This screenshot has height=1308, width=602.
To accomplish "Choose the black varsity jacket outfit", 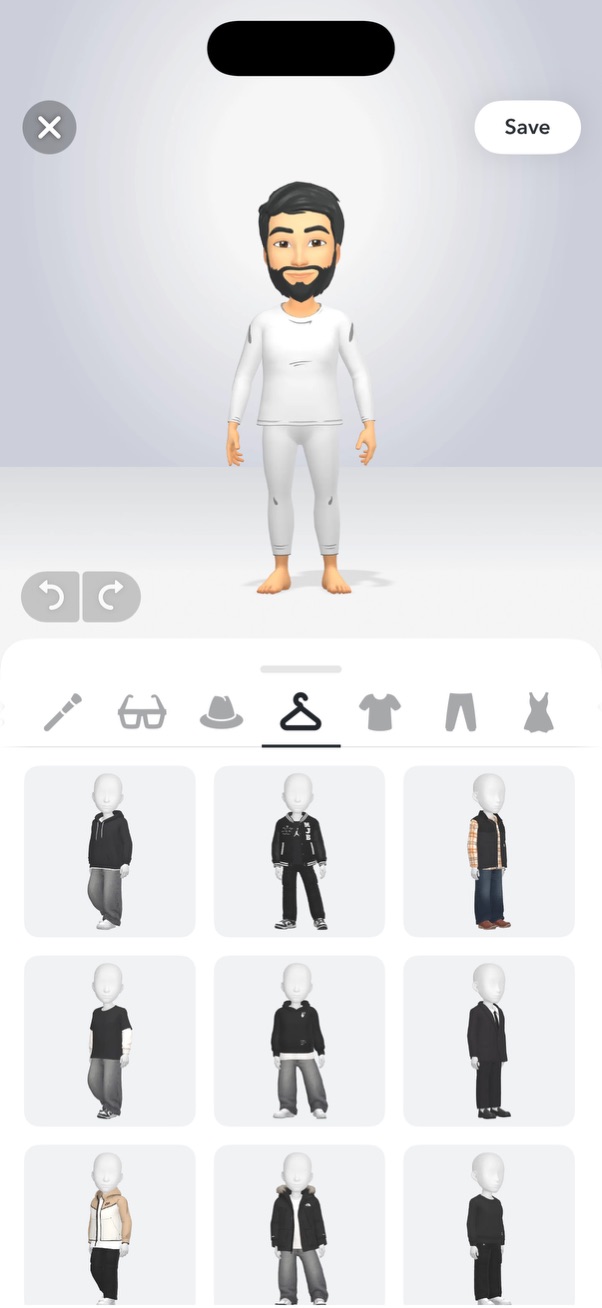I will coord(300,851).
